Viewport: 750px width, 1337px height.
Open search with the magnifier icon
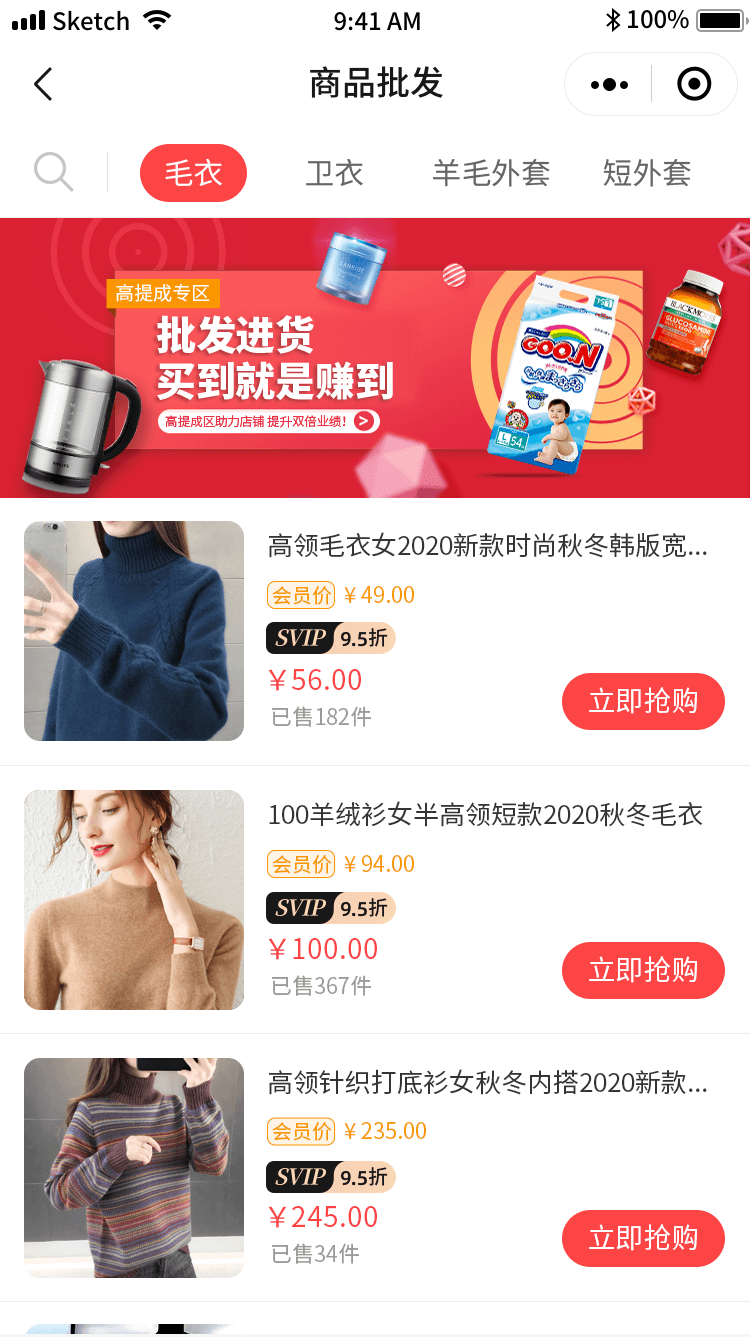(53, 172)
